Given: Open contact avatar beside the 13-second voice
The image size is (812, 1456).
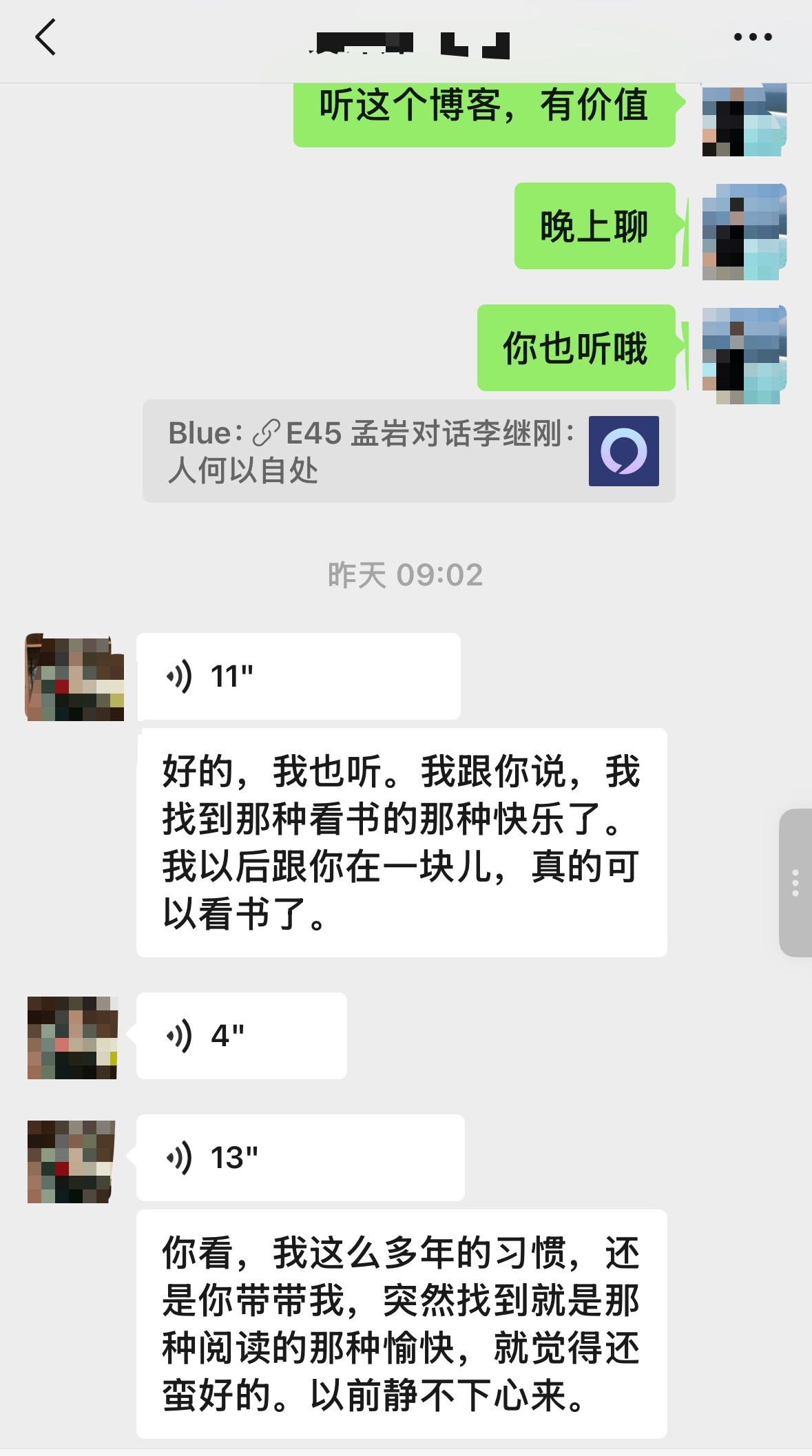Looking at the screenshot, I should (72, 1161).
